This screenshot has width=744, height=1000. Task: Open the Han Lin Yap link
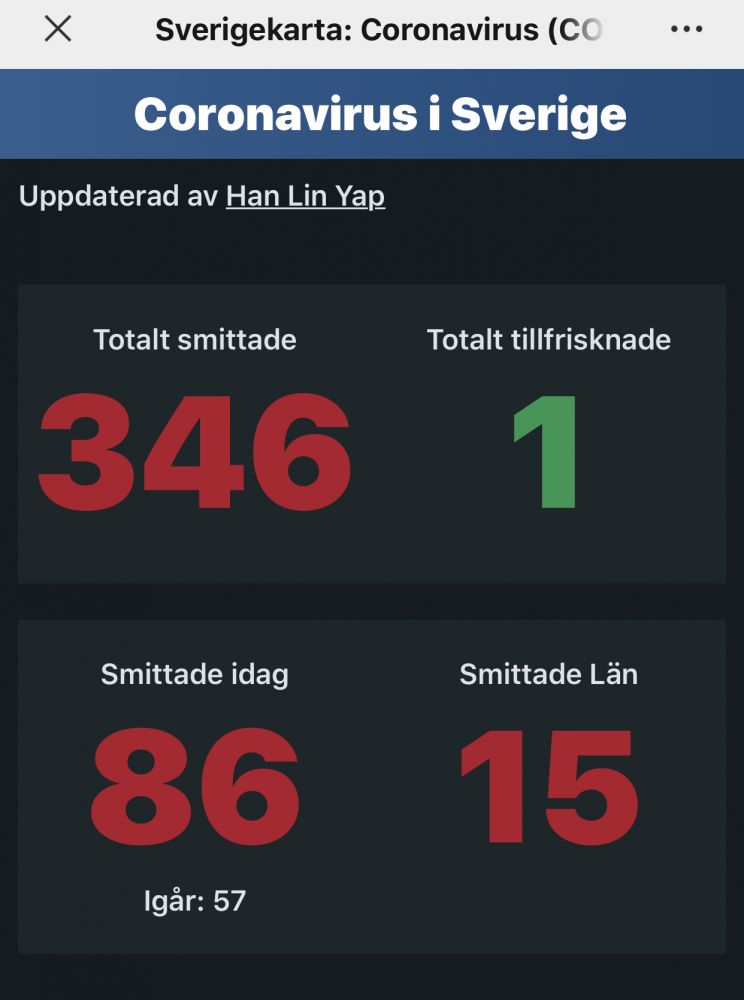click(305, 196)
